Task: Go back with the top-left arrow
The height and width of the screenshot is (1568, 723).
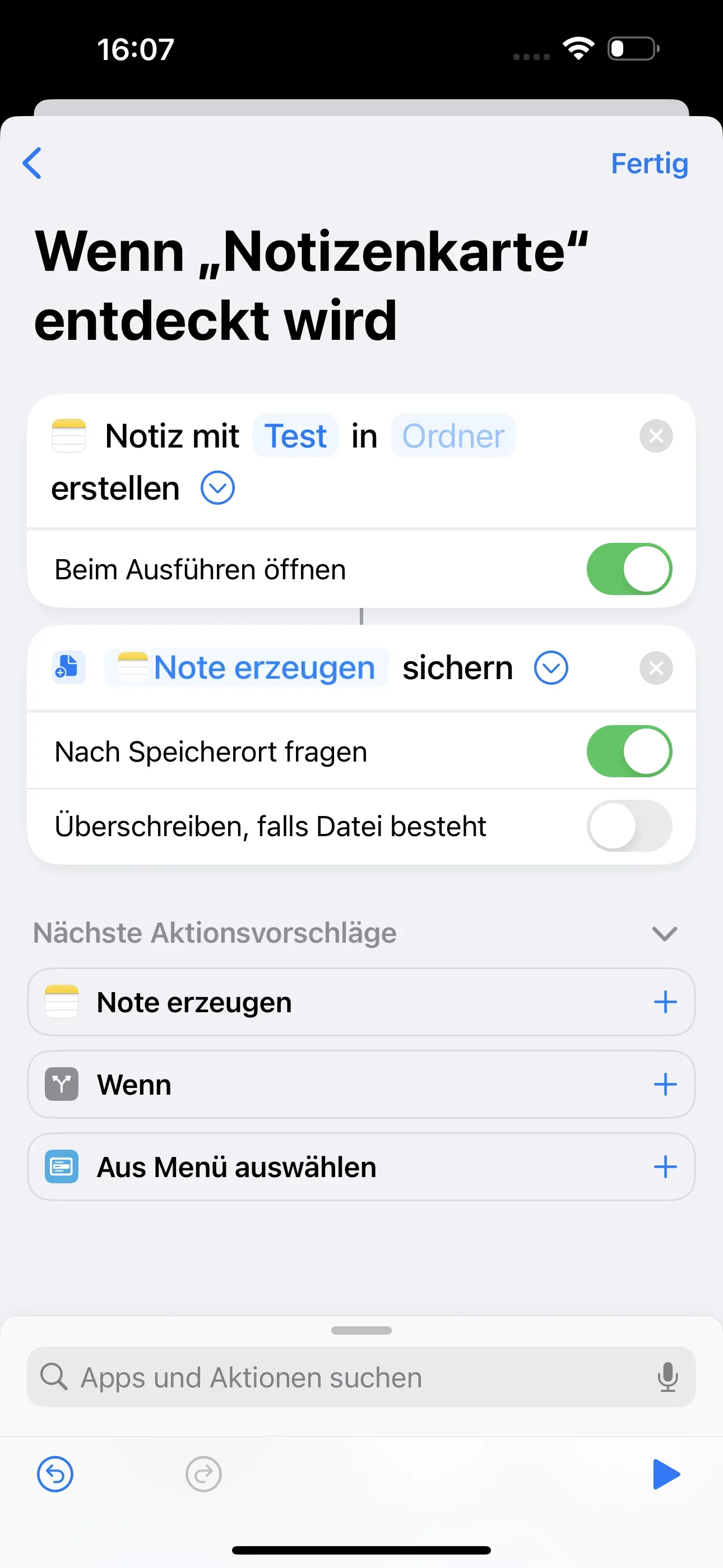Action: tap(33, 163)
